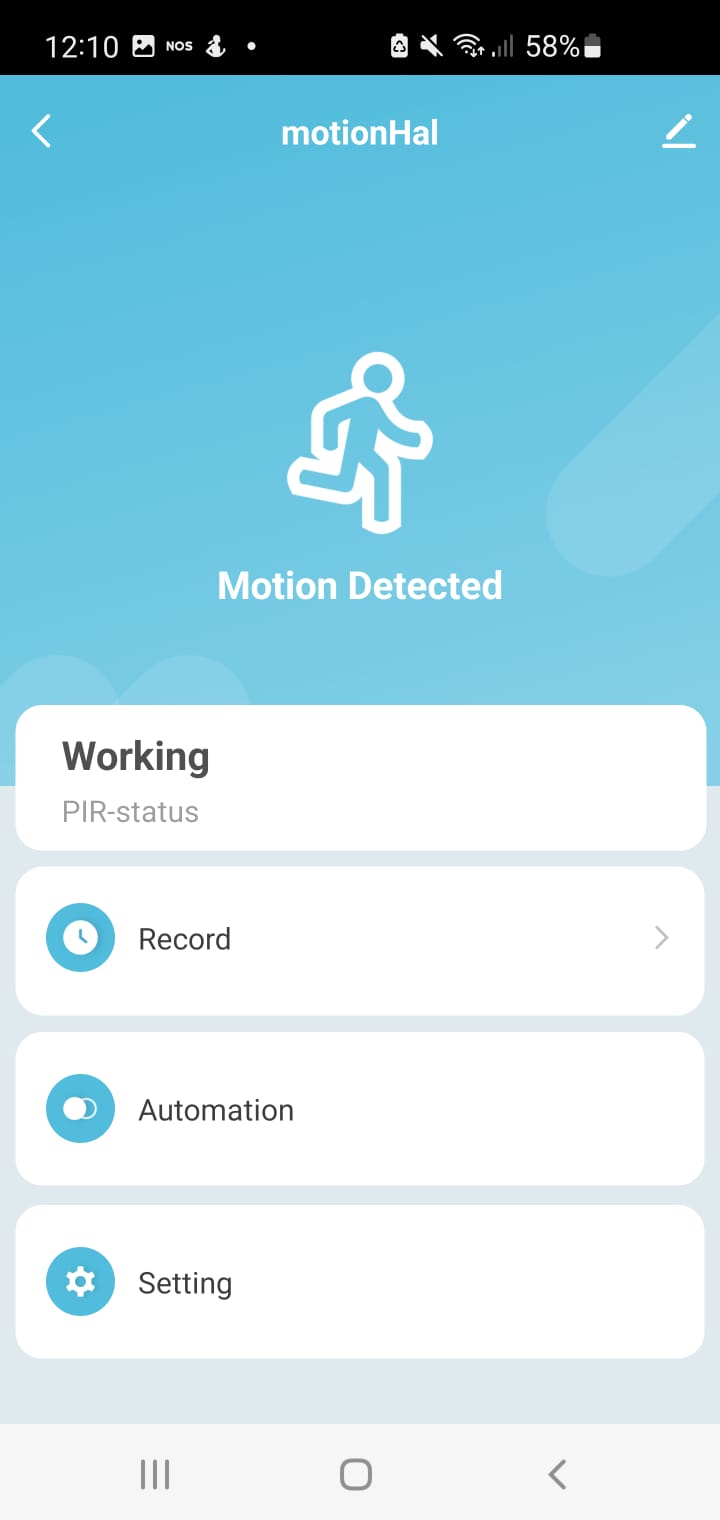
Task: Open the Setting row
Action: pos(360,1283)
